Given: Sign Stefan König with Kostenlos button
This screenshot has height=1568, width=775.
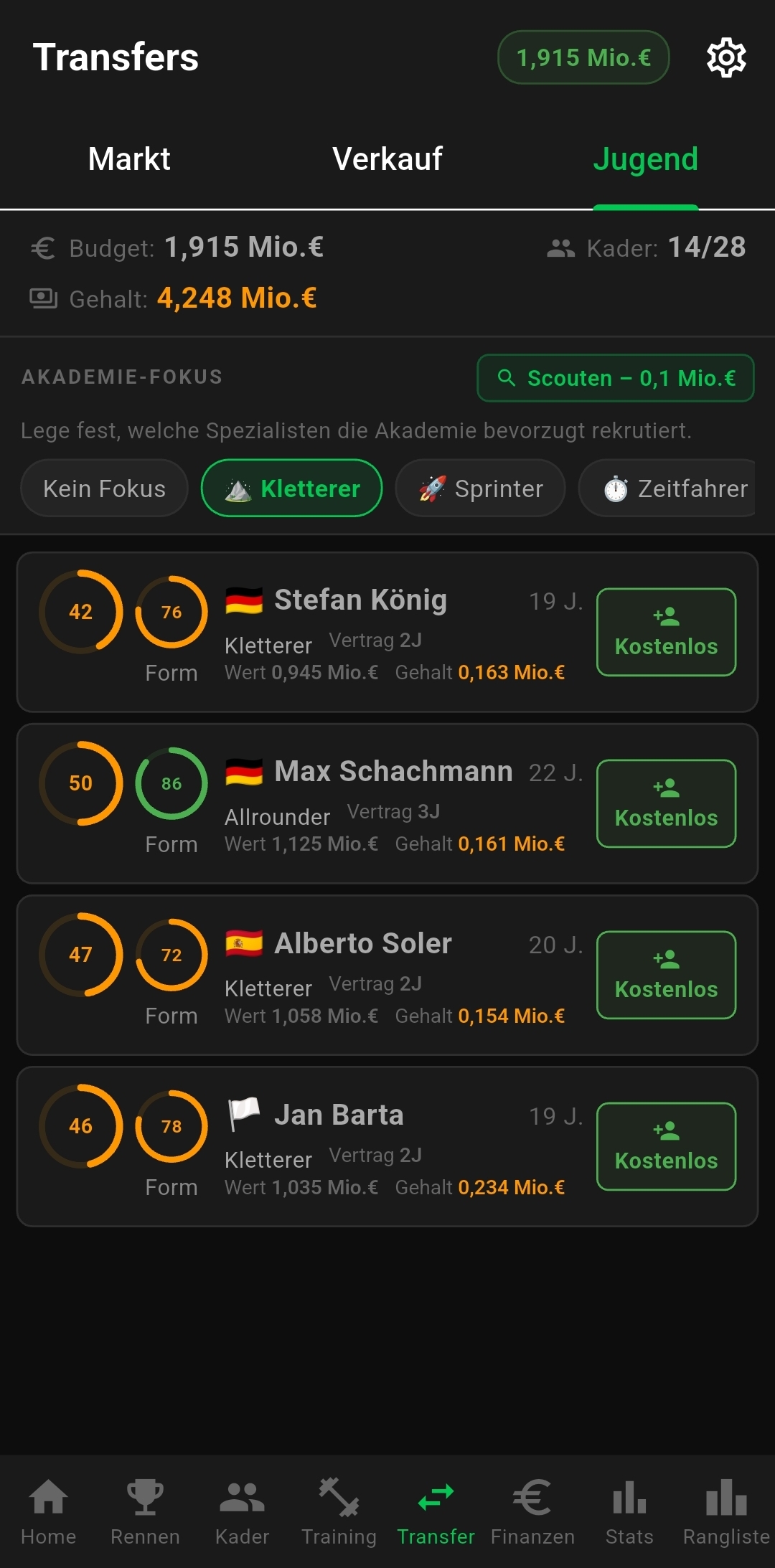Looking at the screenshot, I should pos(666,632).
